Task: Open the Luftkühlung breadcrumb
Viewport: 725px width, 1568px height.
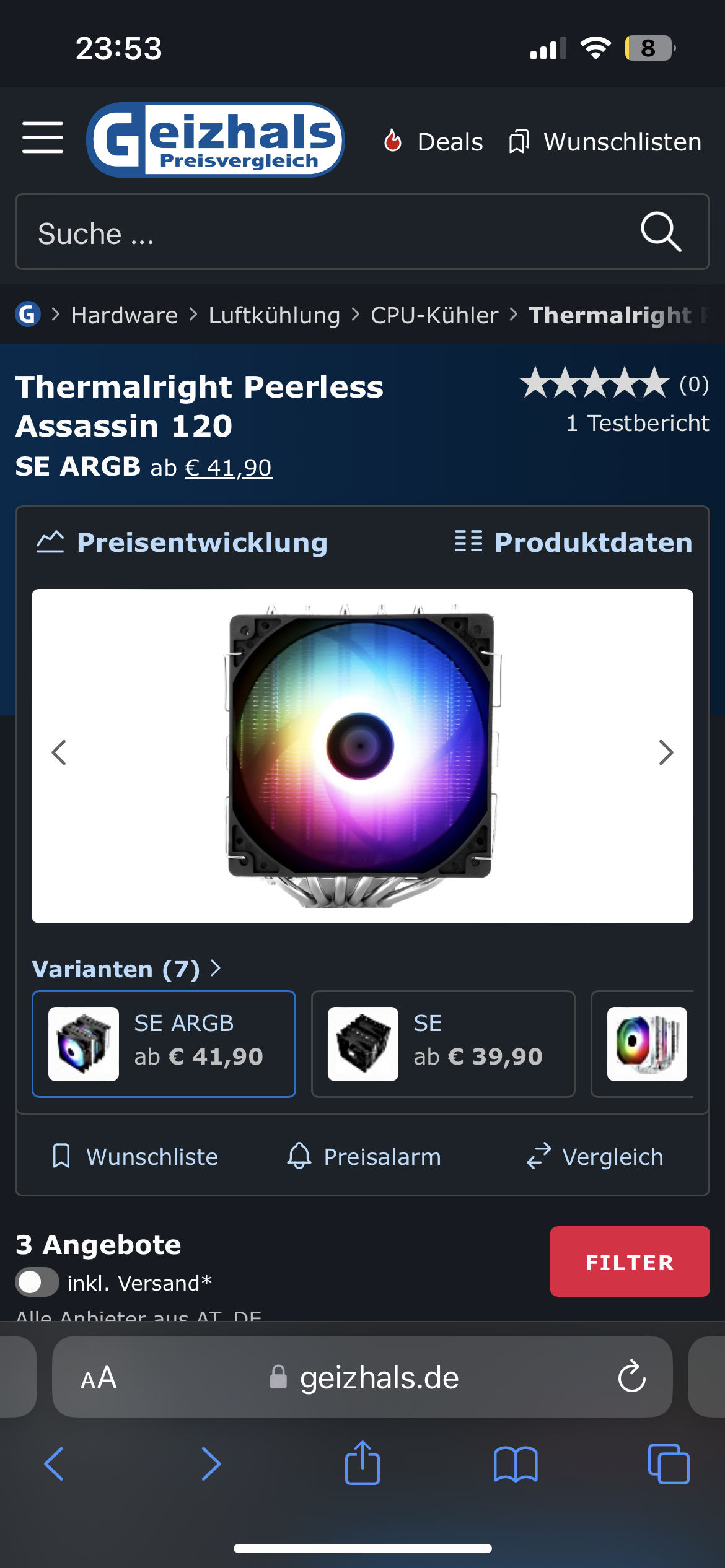Action: pyautogui.click(x=274, y=315)
